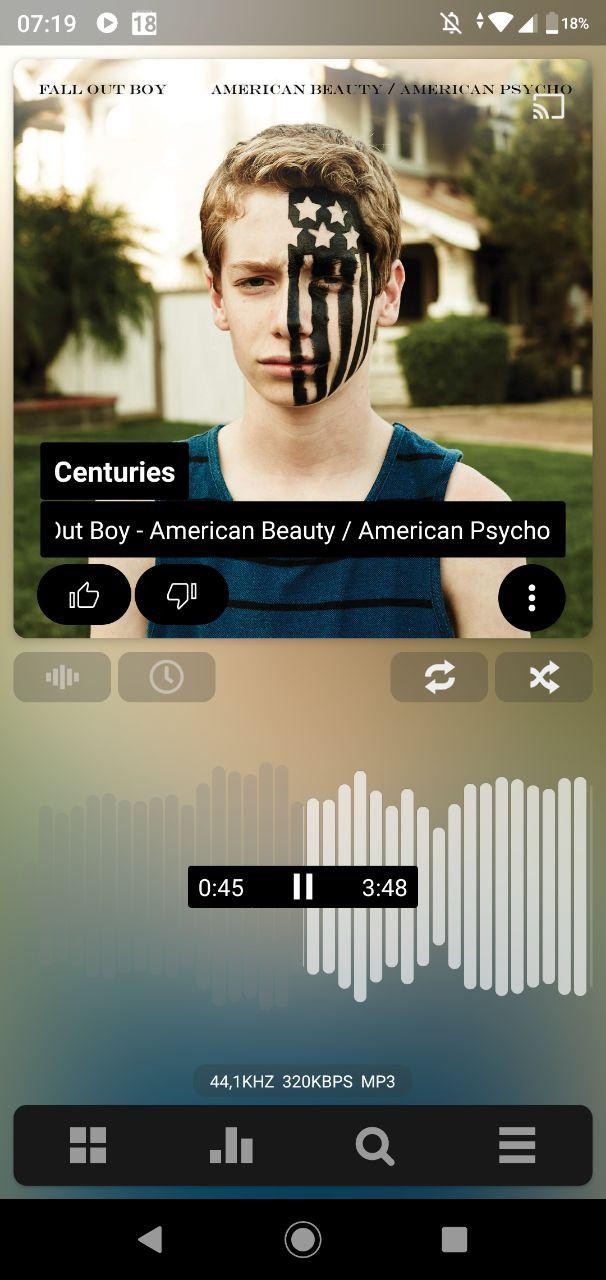The image size is (606, 1280).
Task: Tap the system home button
Action: click(302, 1239)
